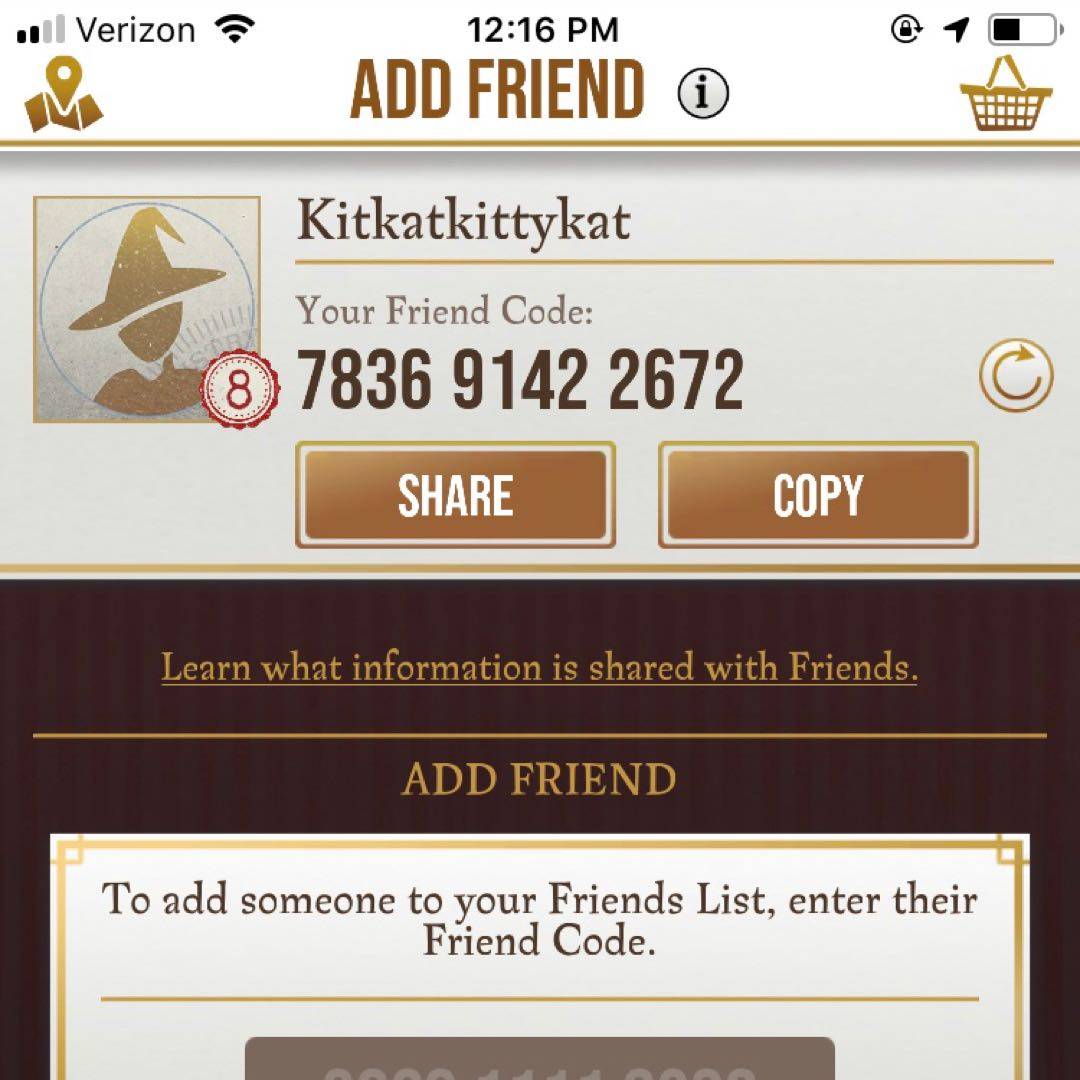Open the info icon beside Add Friend
The height and width of the screenshot is (1080, 1080).
pos(703,94)
